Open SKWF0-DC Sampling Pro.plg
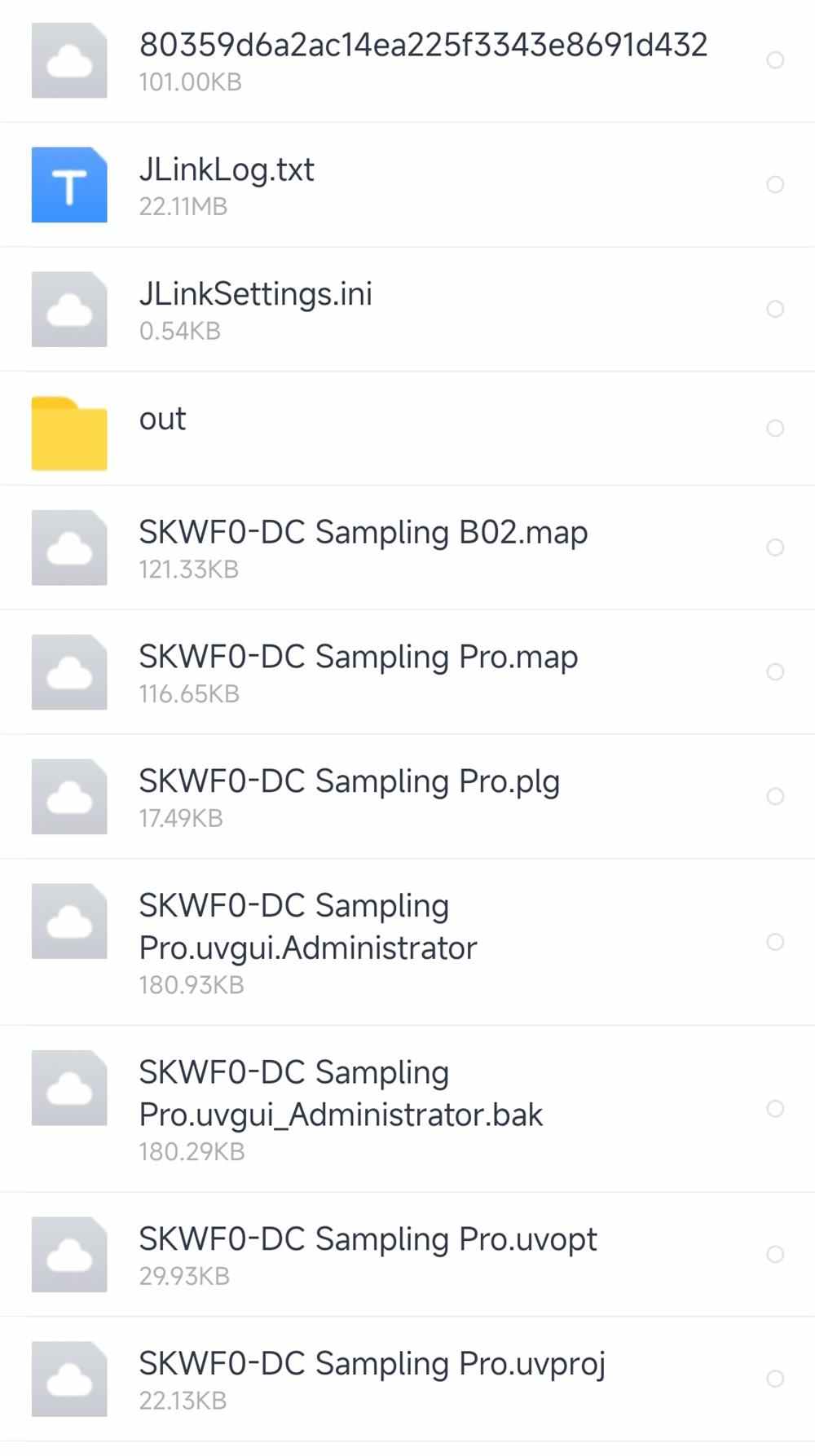This screenshot has width=815, height=1456. coord(407,797)
